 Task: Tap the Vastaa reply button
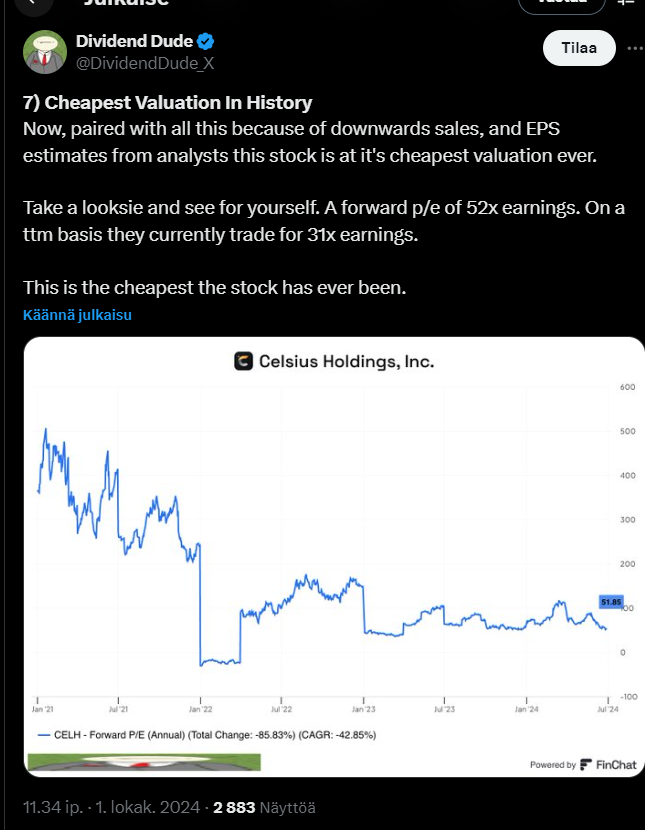click(562, 4)
